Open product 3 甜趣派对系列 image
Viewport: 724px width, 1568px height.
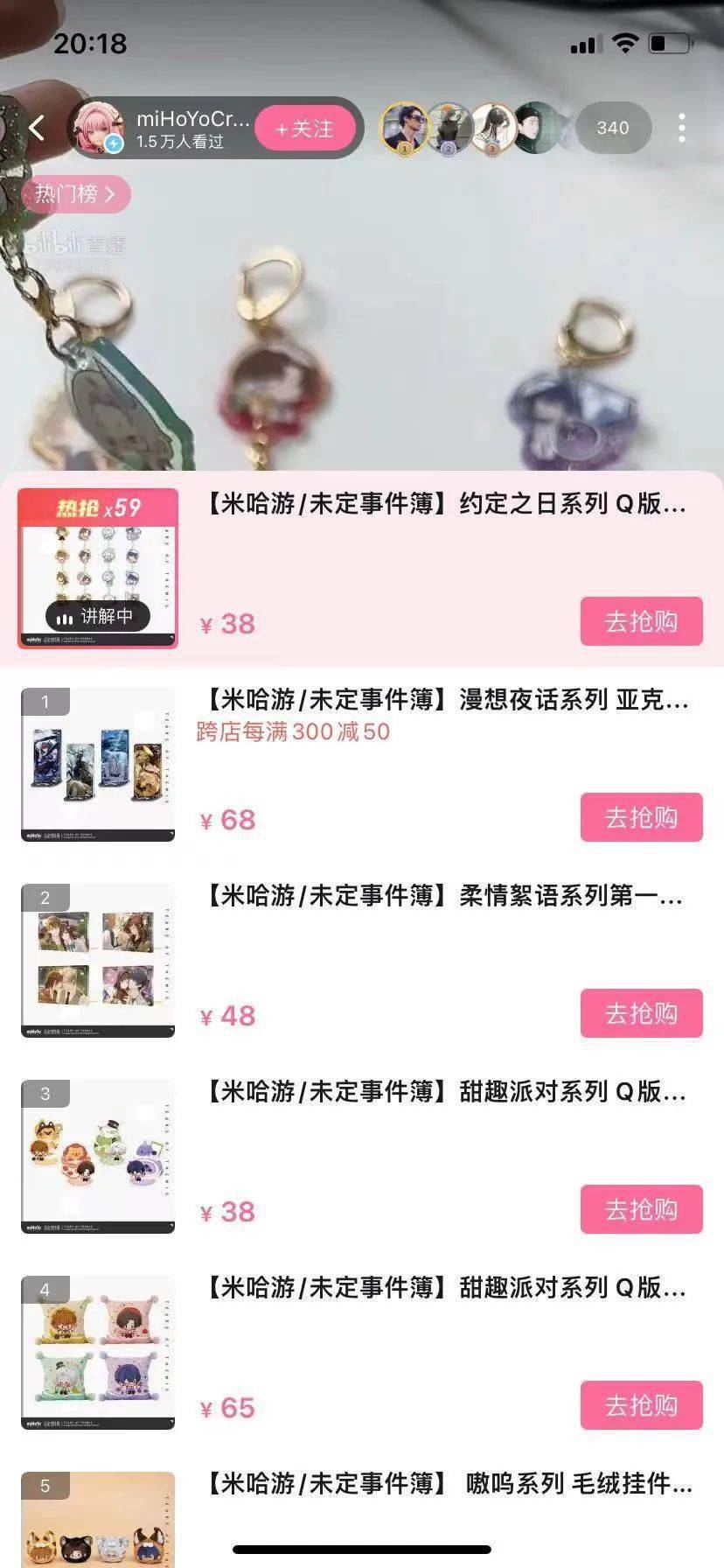(x=98, y=1157)
